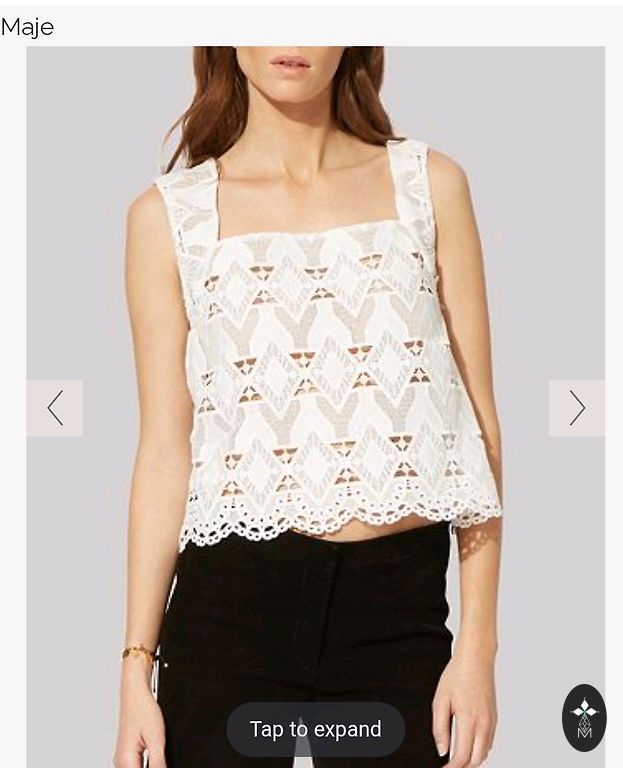Screen dimensions: 623x768
Task: Tap to expand the product image
Action: pos(315,729)
